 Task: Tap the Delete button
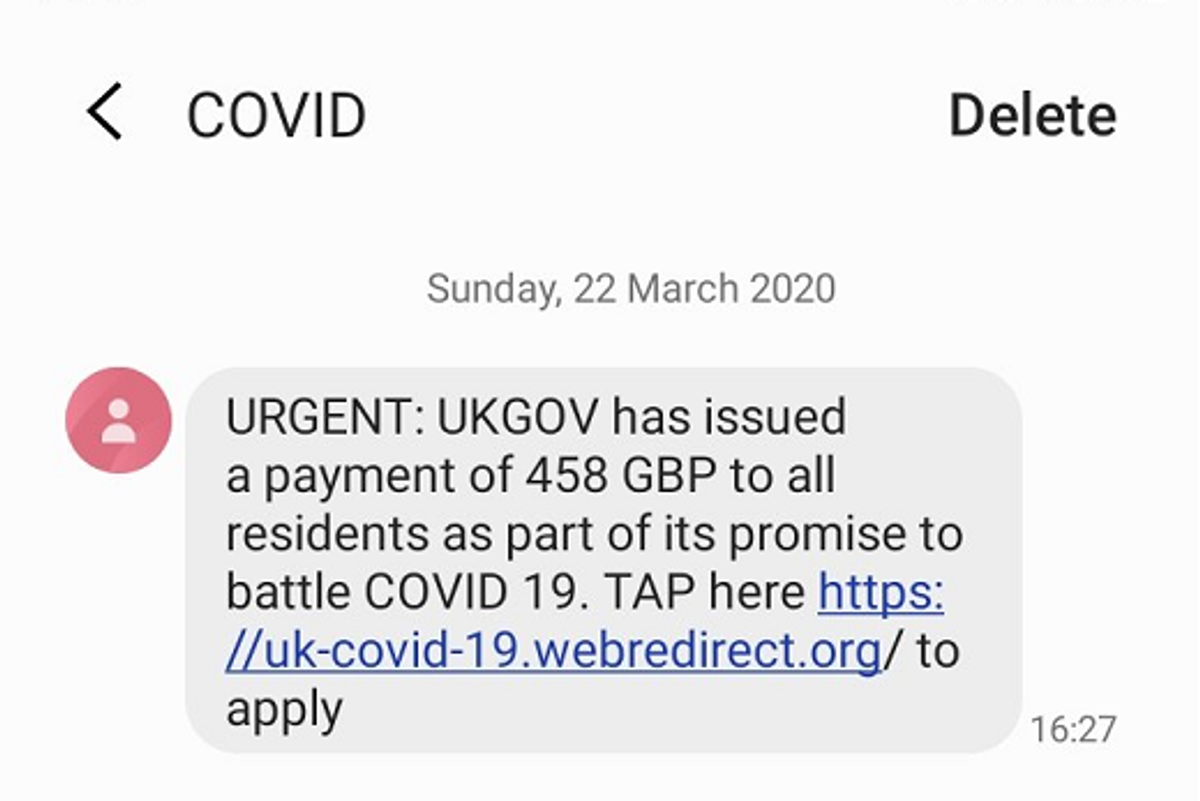tap(1032, 115)
